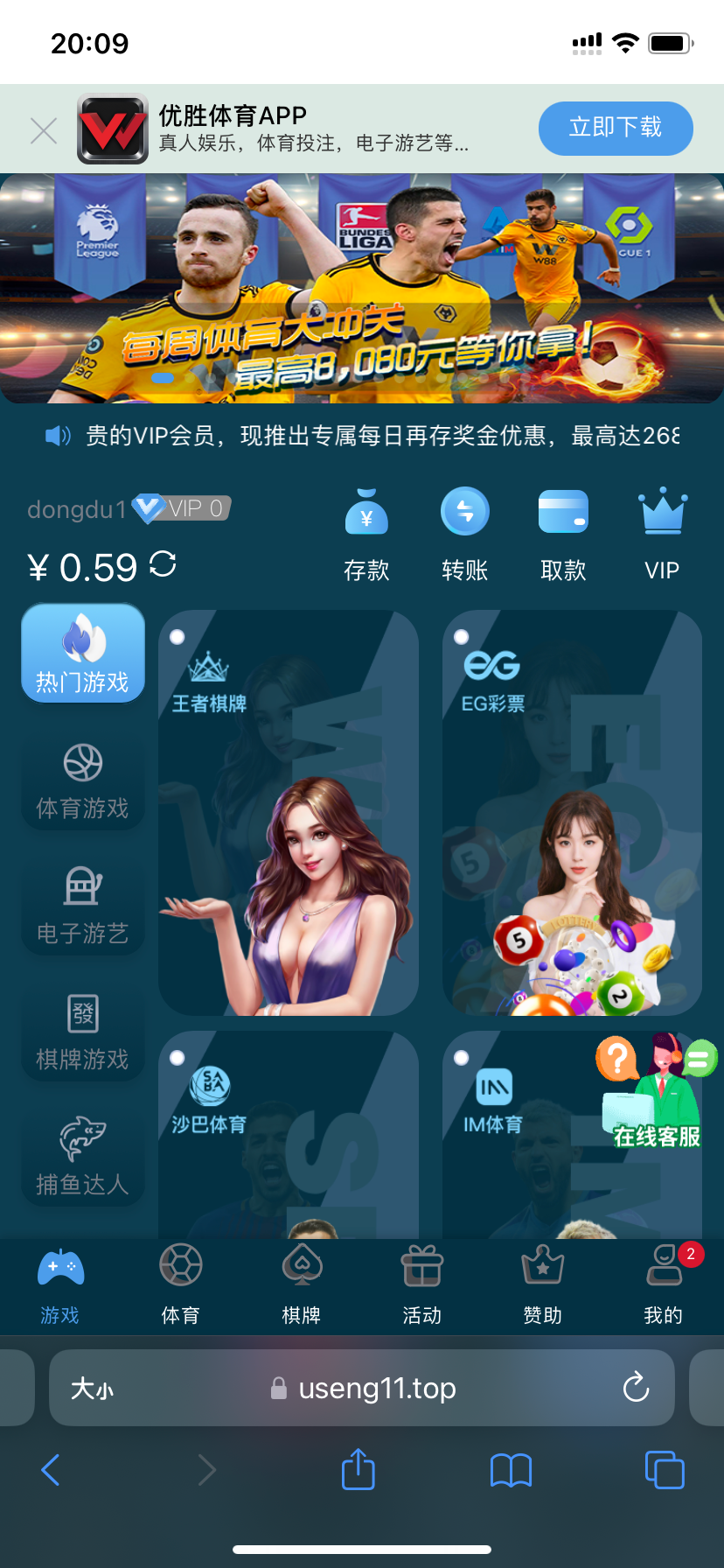Refresh the account balance
Screen dimensions: 724x1568
[163, 564]
